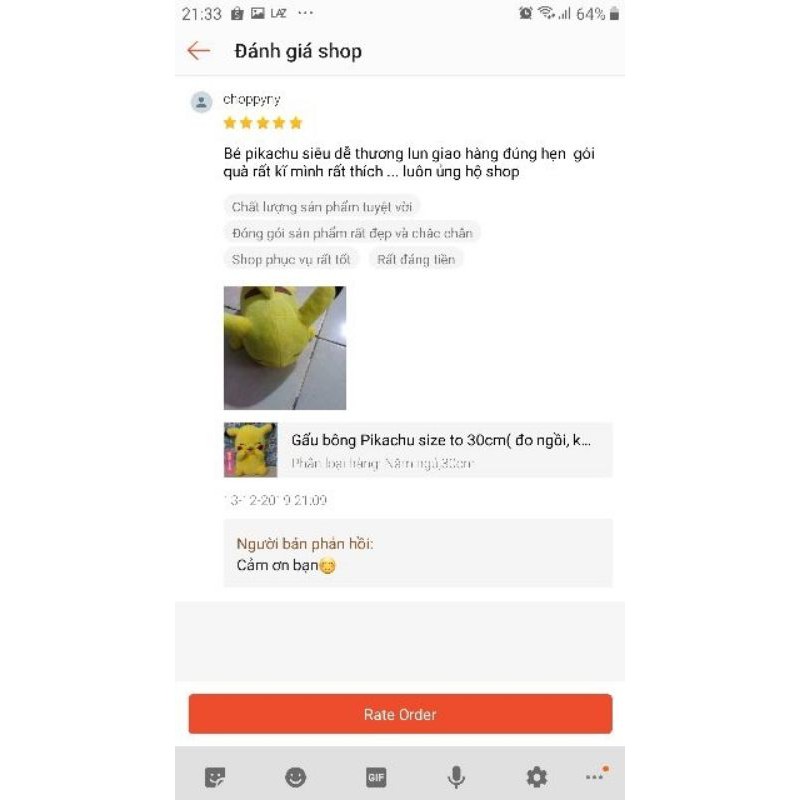Screen dimensions: 800x800
Task: Open the GIF keyboard option
Action: click(376, 777)
